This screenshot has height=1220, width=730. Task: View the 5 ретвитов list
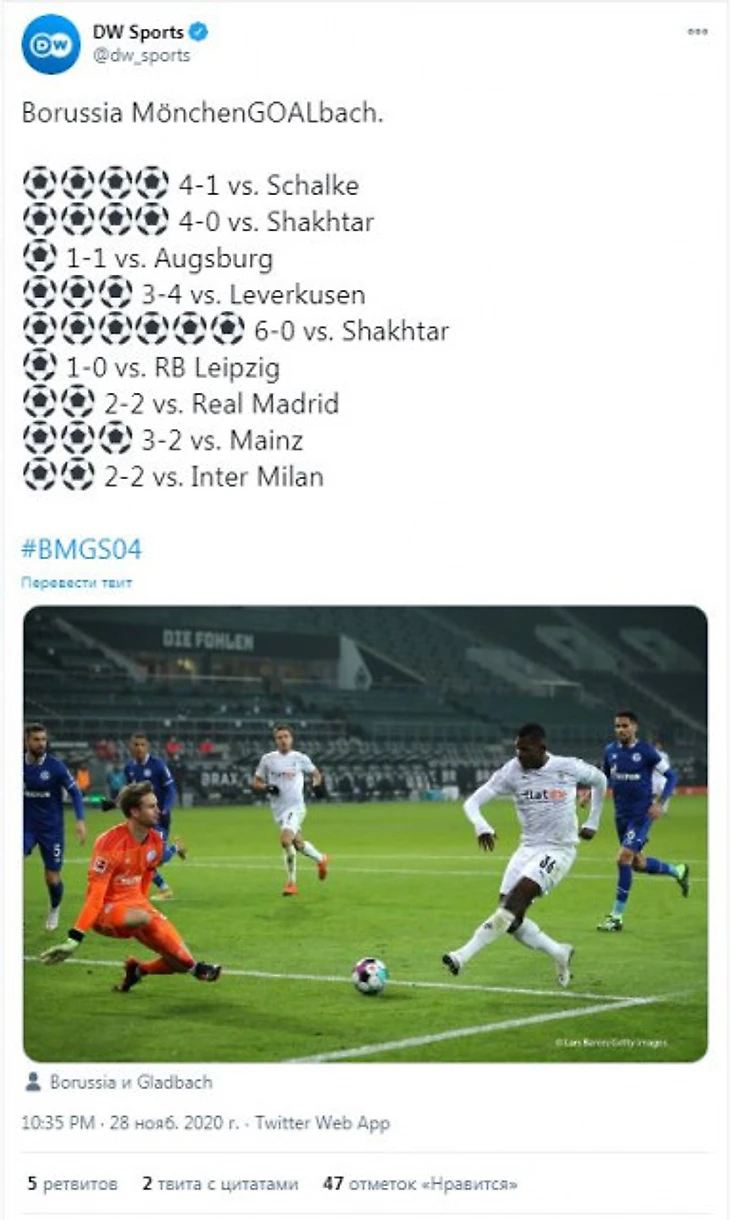click(x=71, y=1184)
